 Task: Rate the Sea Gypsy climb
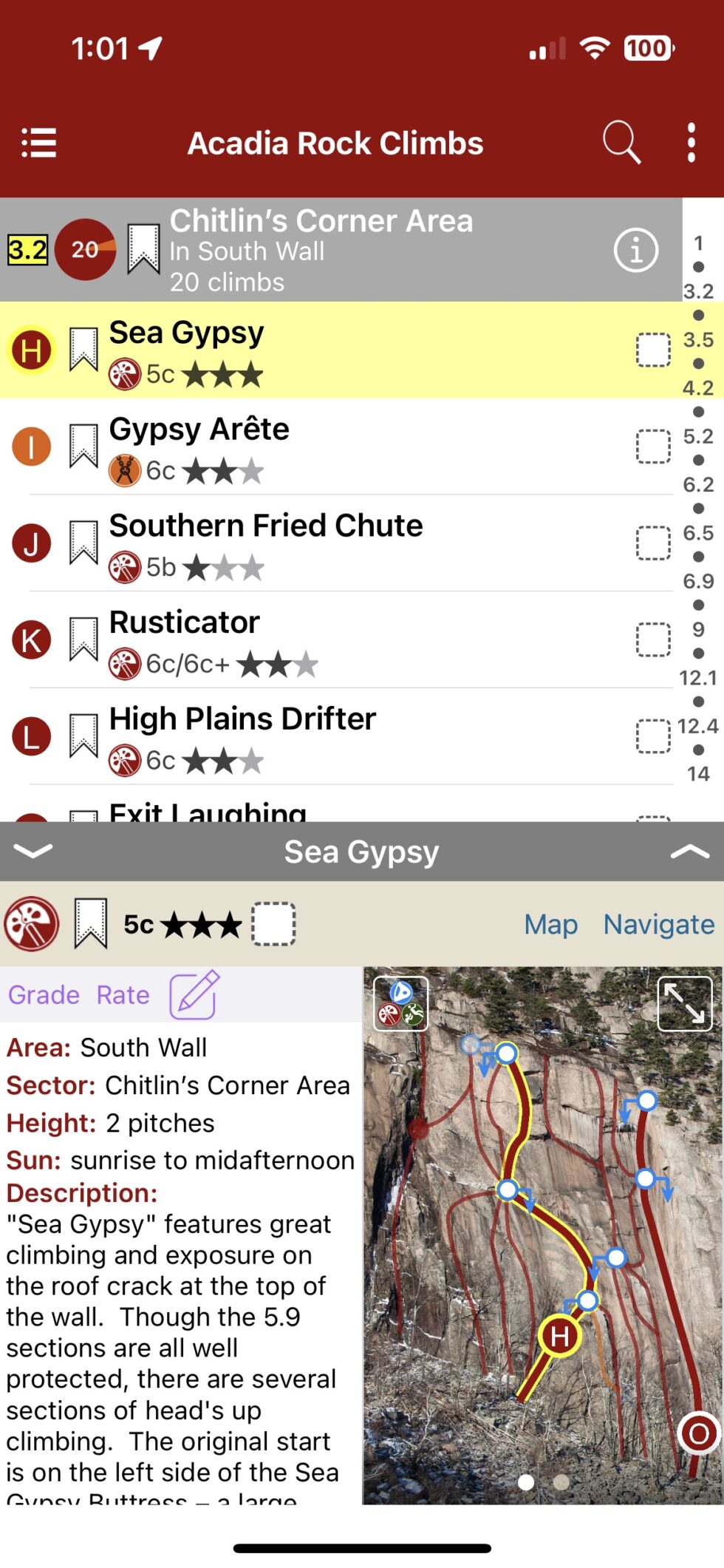click(x=123, y=995)
